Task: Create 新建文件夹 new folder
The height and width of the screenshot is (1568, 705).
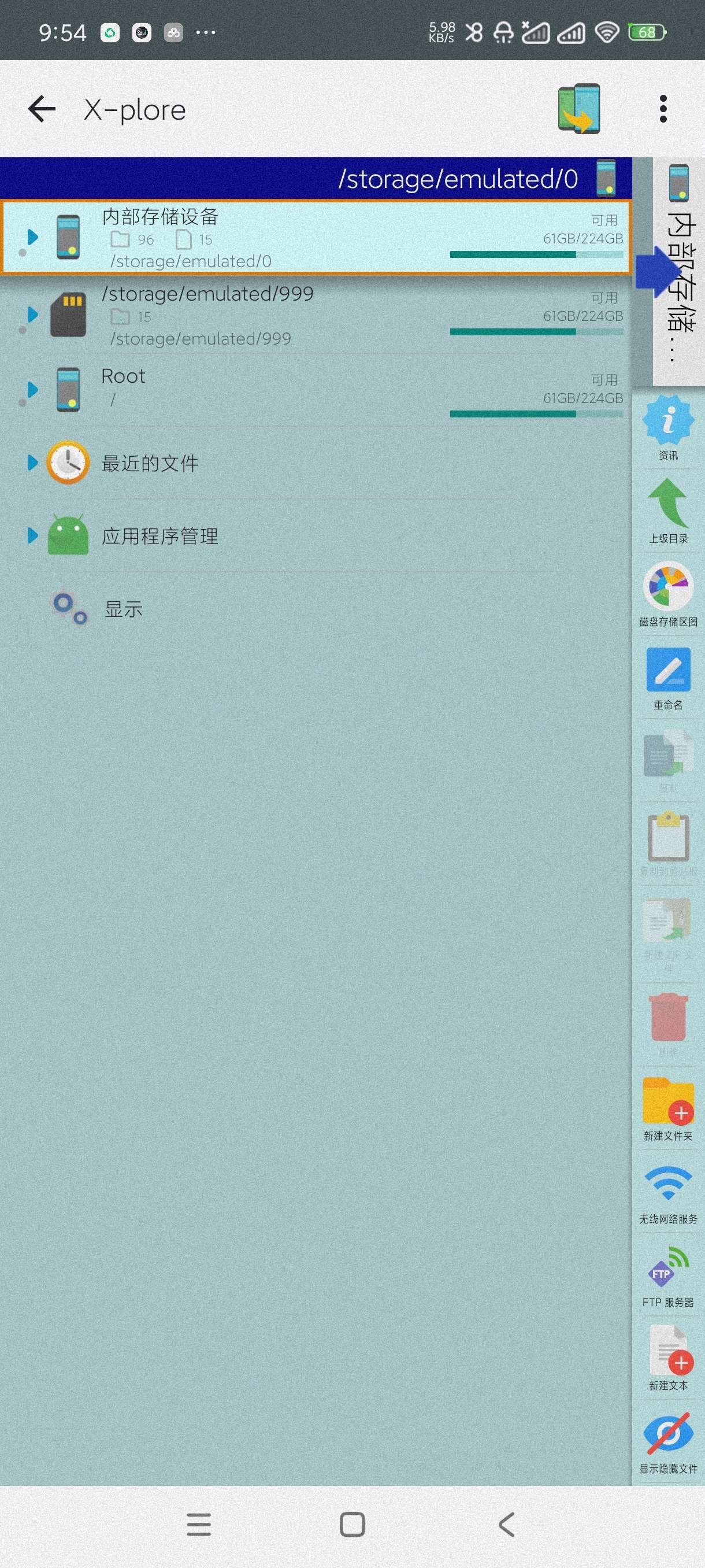Action: [x=668, y=1108]
